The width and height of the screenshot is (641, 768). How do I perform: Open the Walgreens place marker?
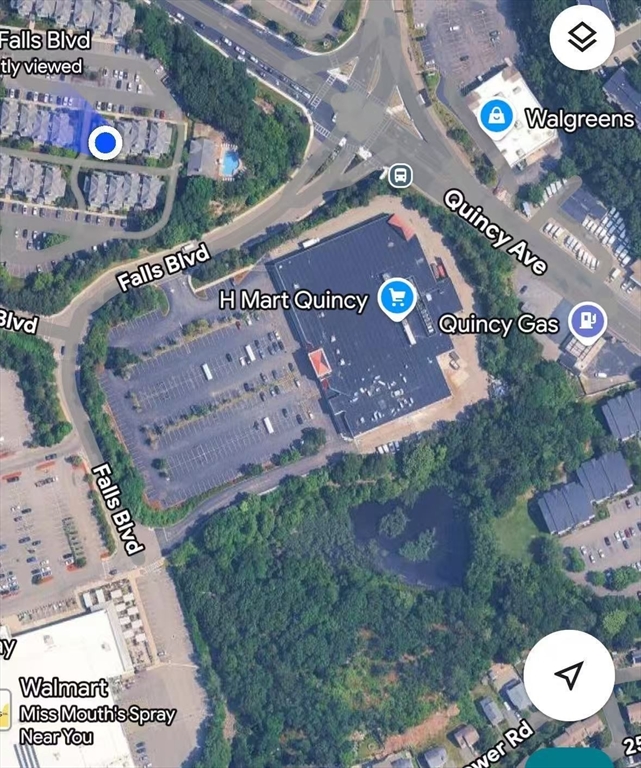496,117
